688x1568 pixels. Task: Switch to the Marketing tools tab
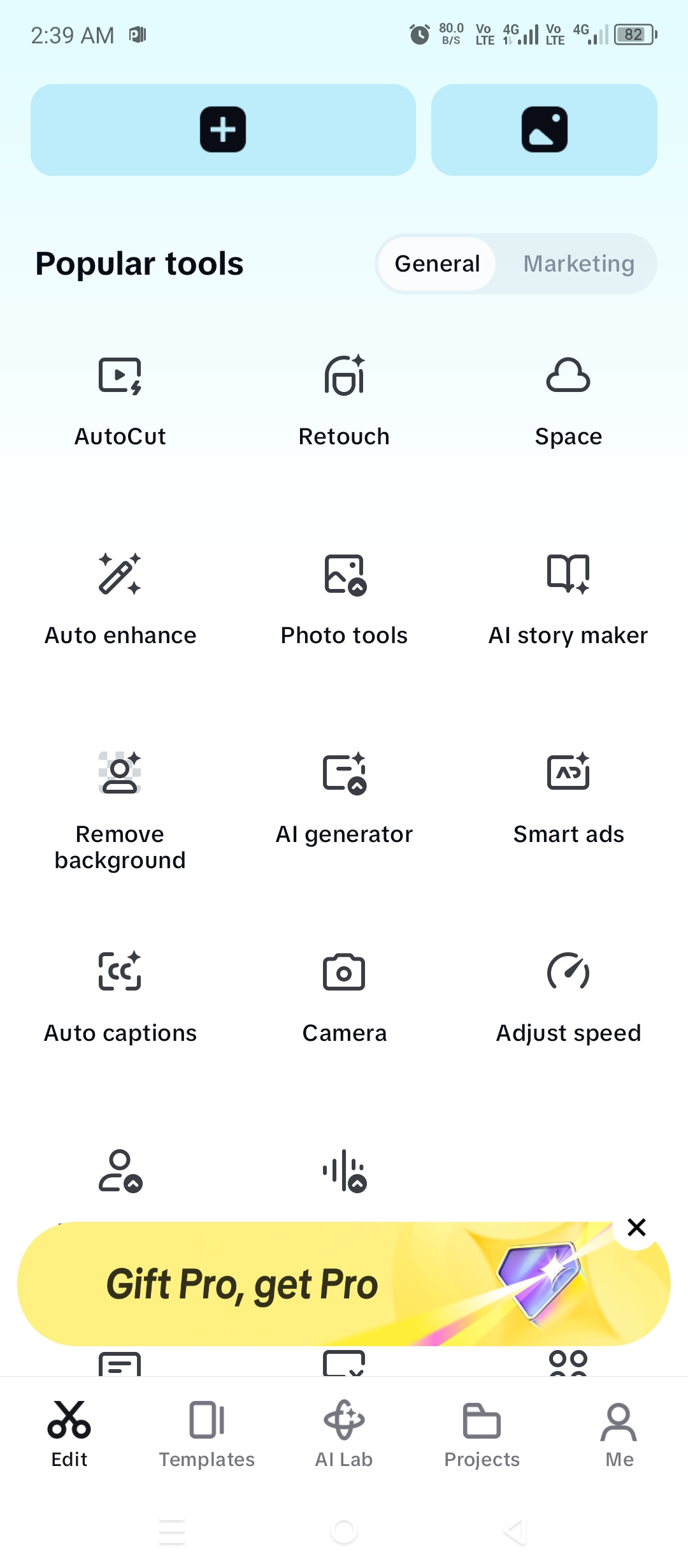(578, 264)
